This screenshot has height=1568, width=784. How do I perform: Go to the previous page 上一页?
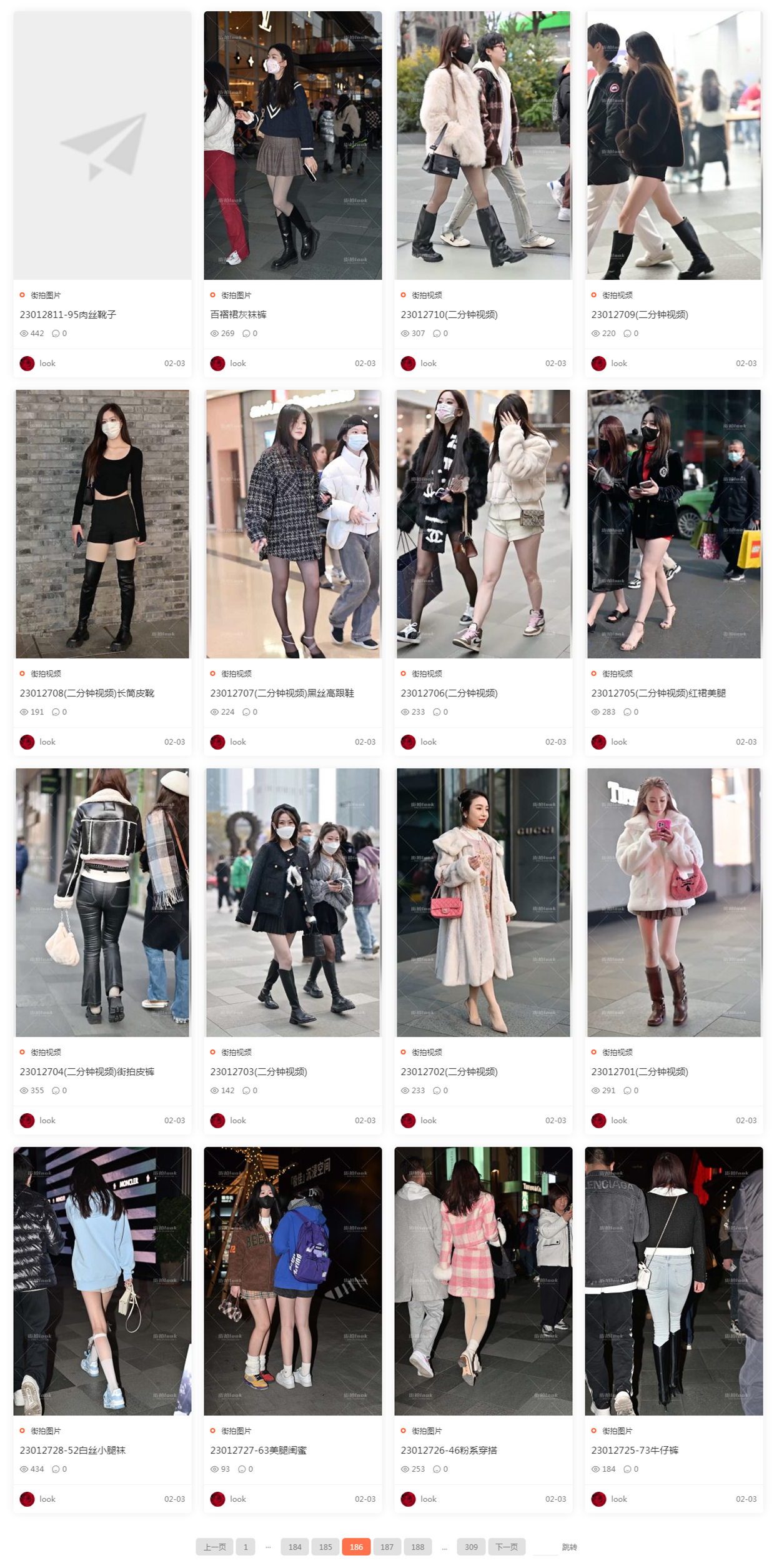[x=214, y=1547]
